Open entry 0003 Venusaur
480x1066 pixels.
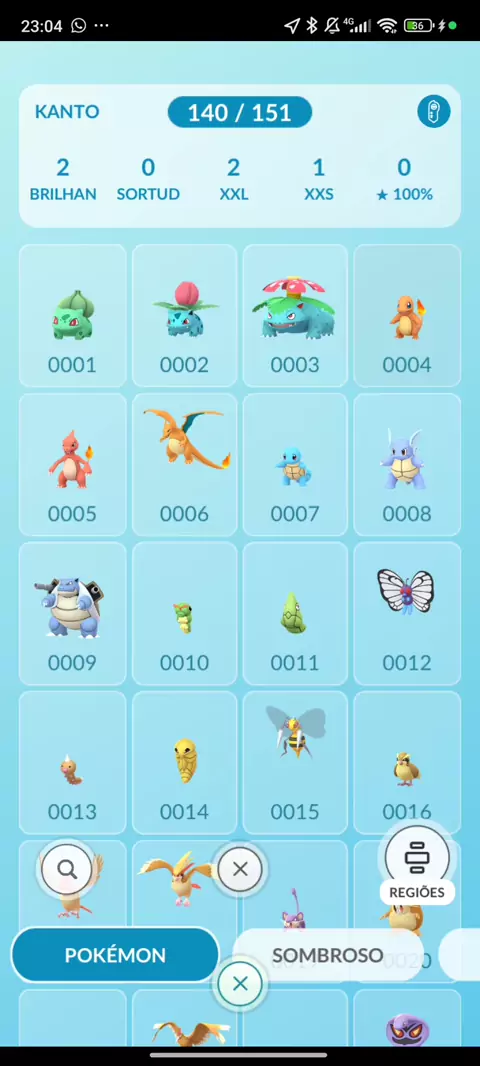click(294, 315)
